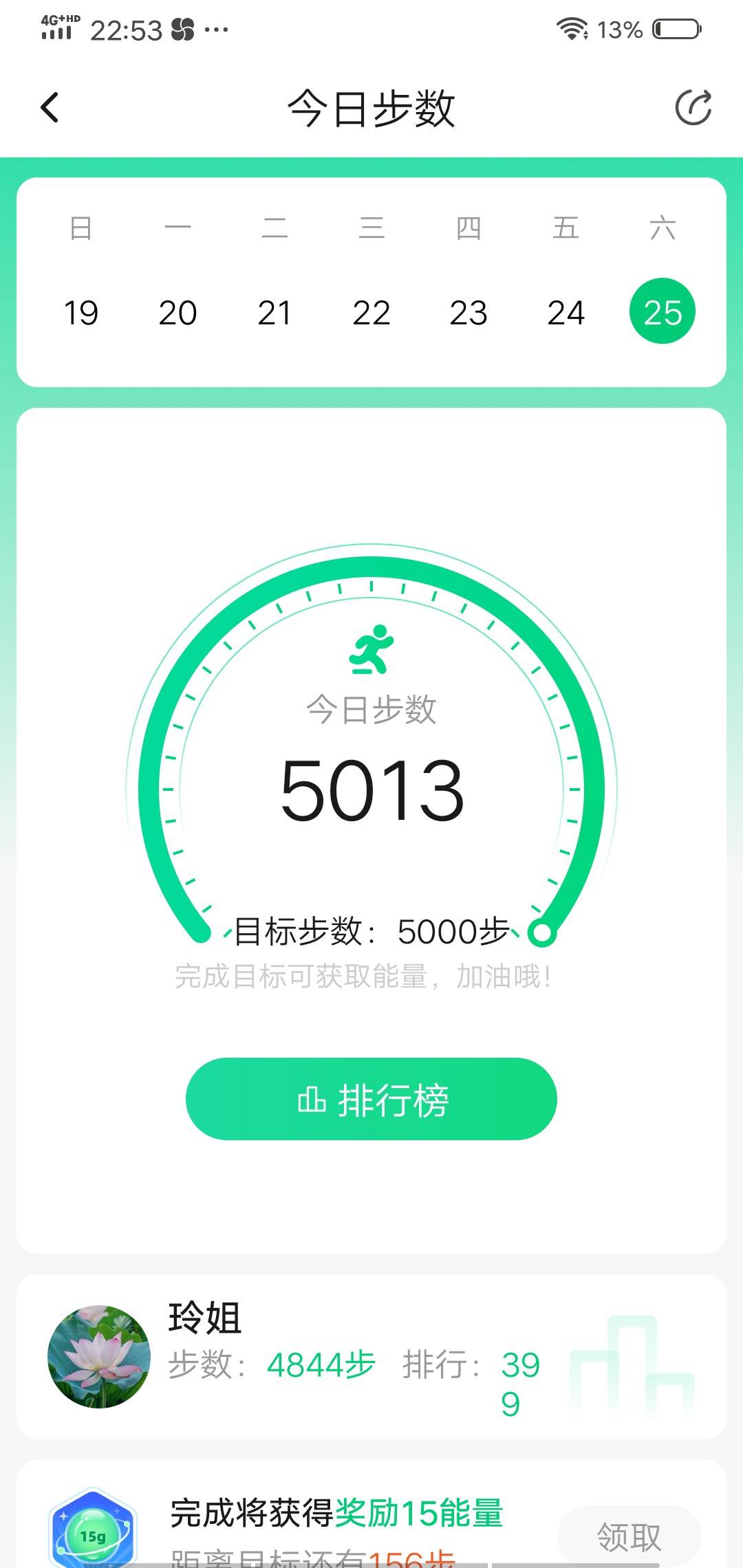This screenshot has height=1568, width=743.
Task: Switch to Wednesday date 22
Action: pyautogui.click(x=371, y=313)
